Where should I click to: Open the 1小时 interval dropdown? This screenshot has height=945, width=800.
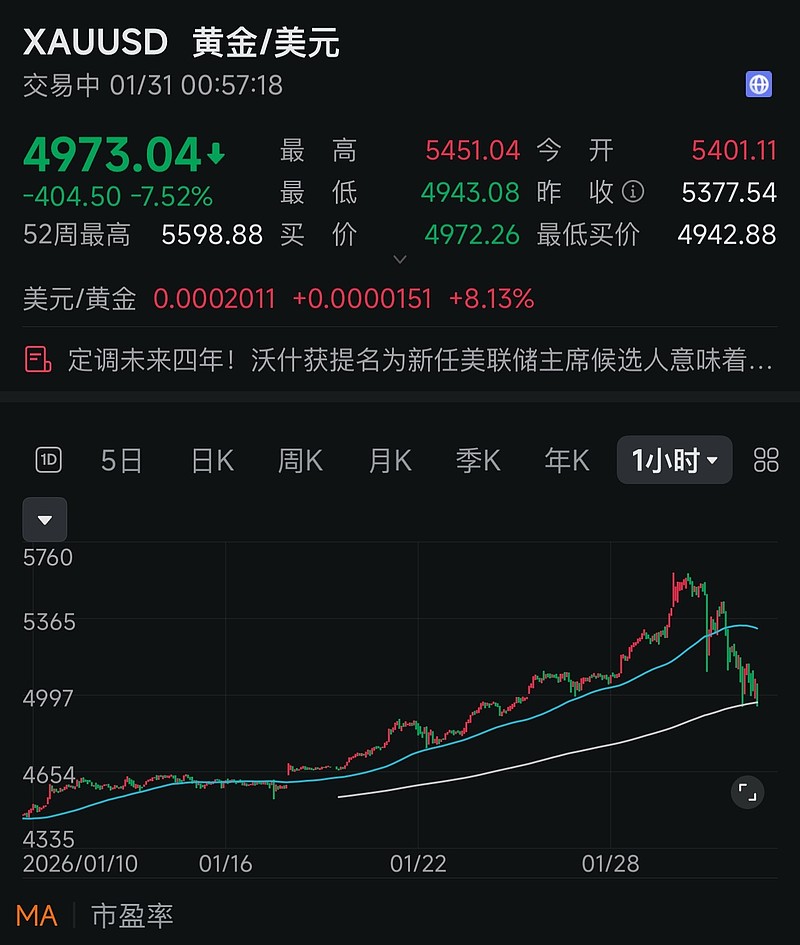(x=674, y=460)
